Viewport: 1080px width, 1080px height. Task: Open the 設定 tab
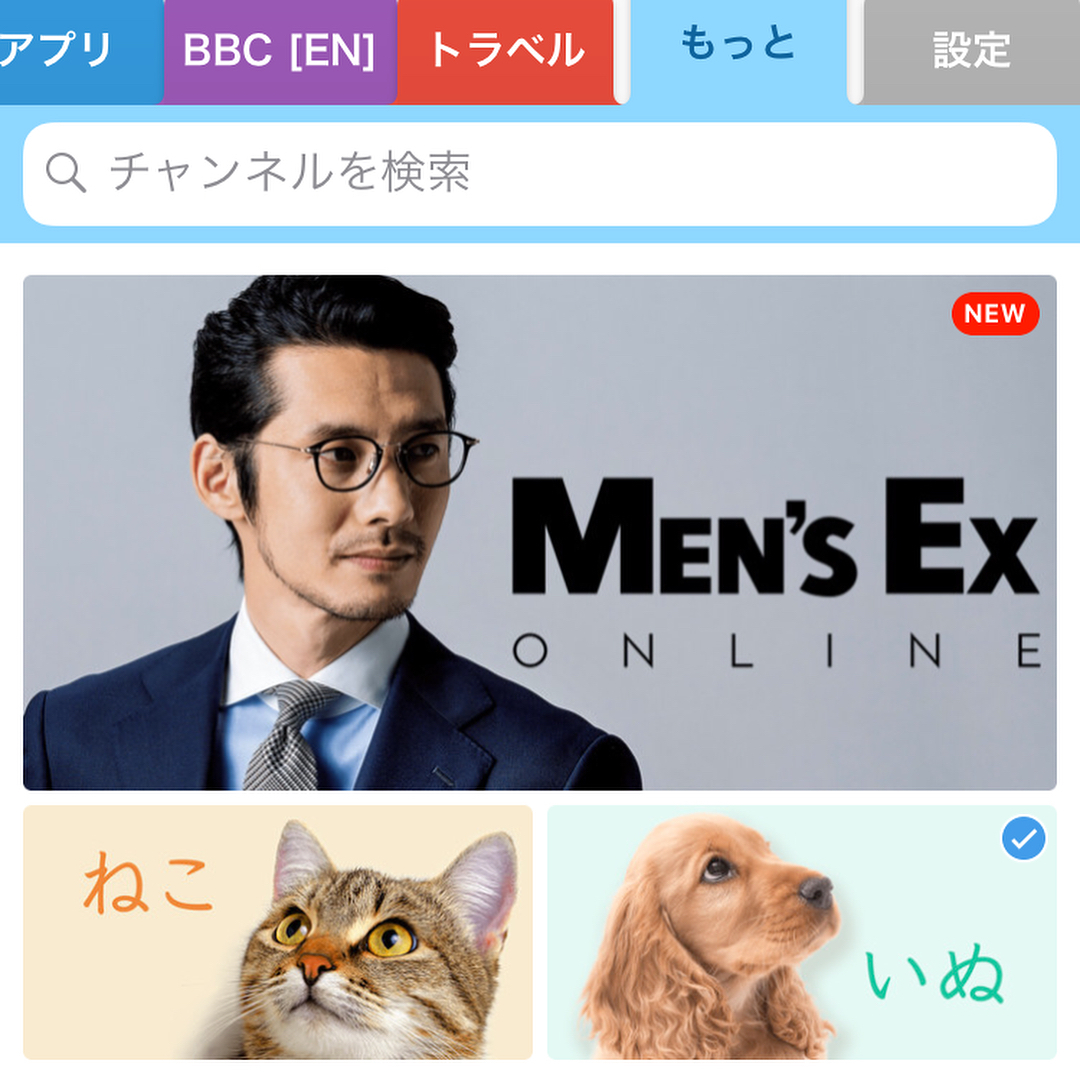pyautogui.click(x=971, y=50)
